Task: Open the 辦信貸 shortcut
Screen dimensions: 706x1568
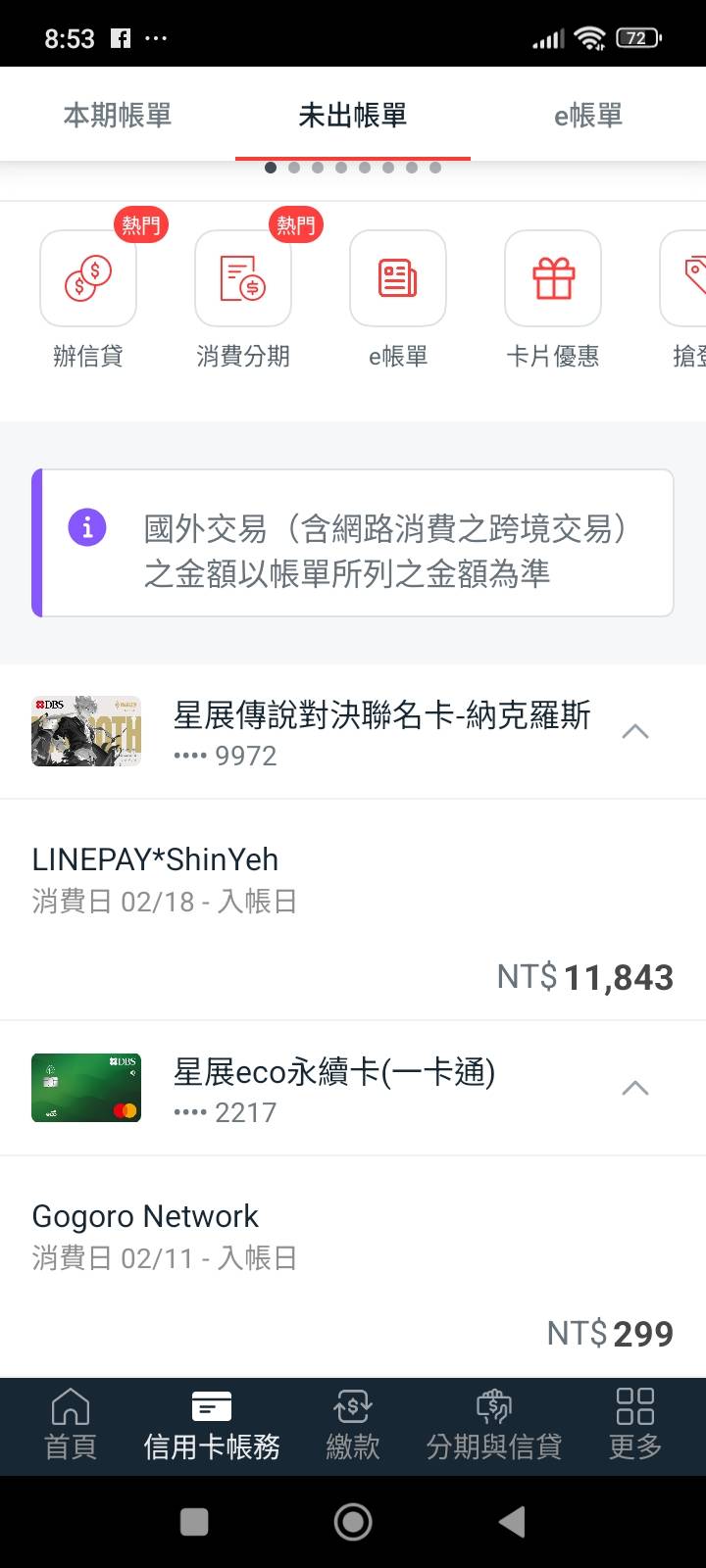Action: coord(88,279)
